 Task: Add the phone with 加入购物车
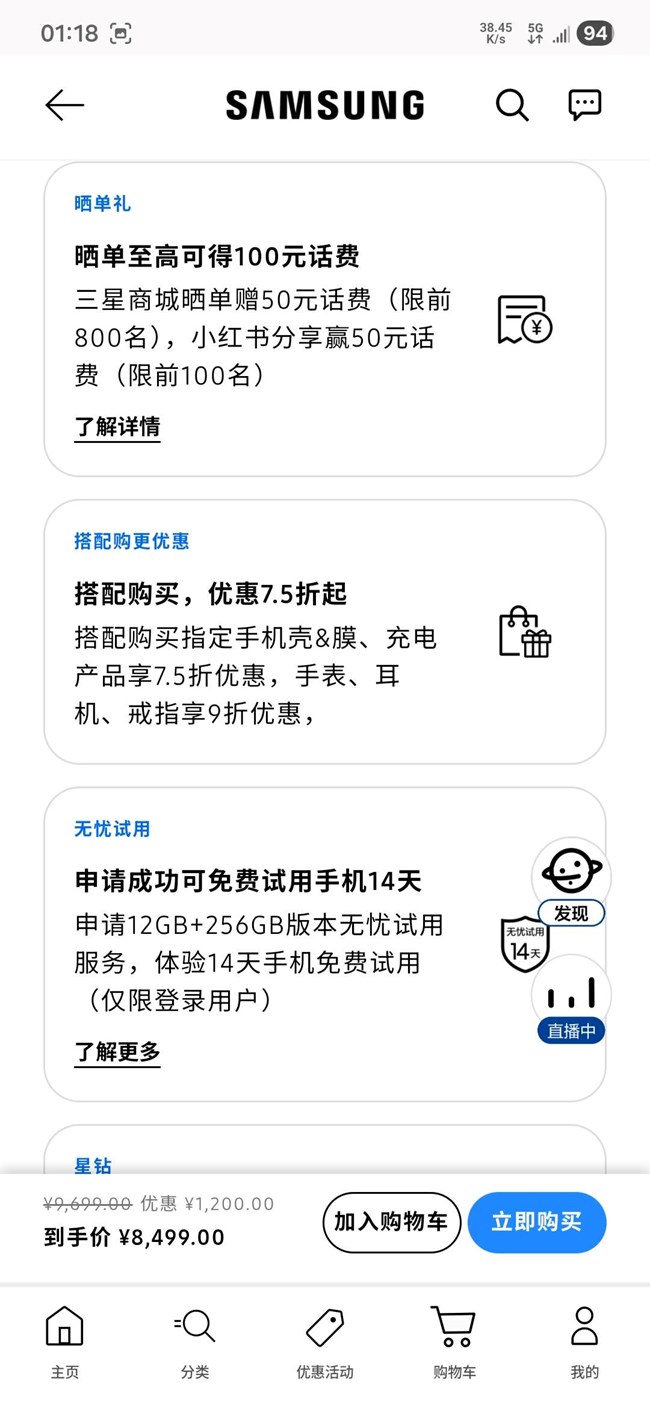[x=391, y=1222]
